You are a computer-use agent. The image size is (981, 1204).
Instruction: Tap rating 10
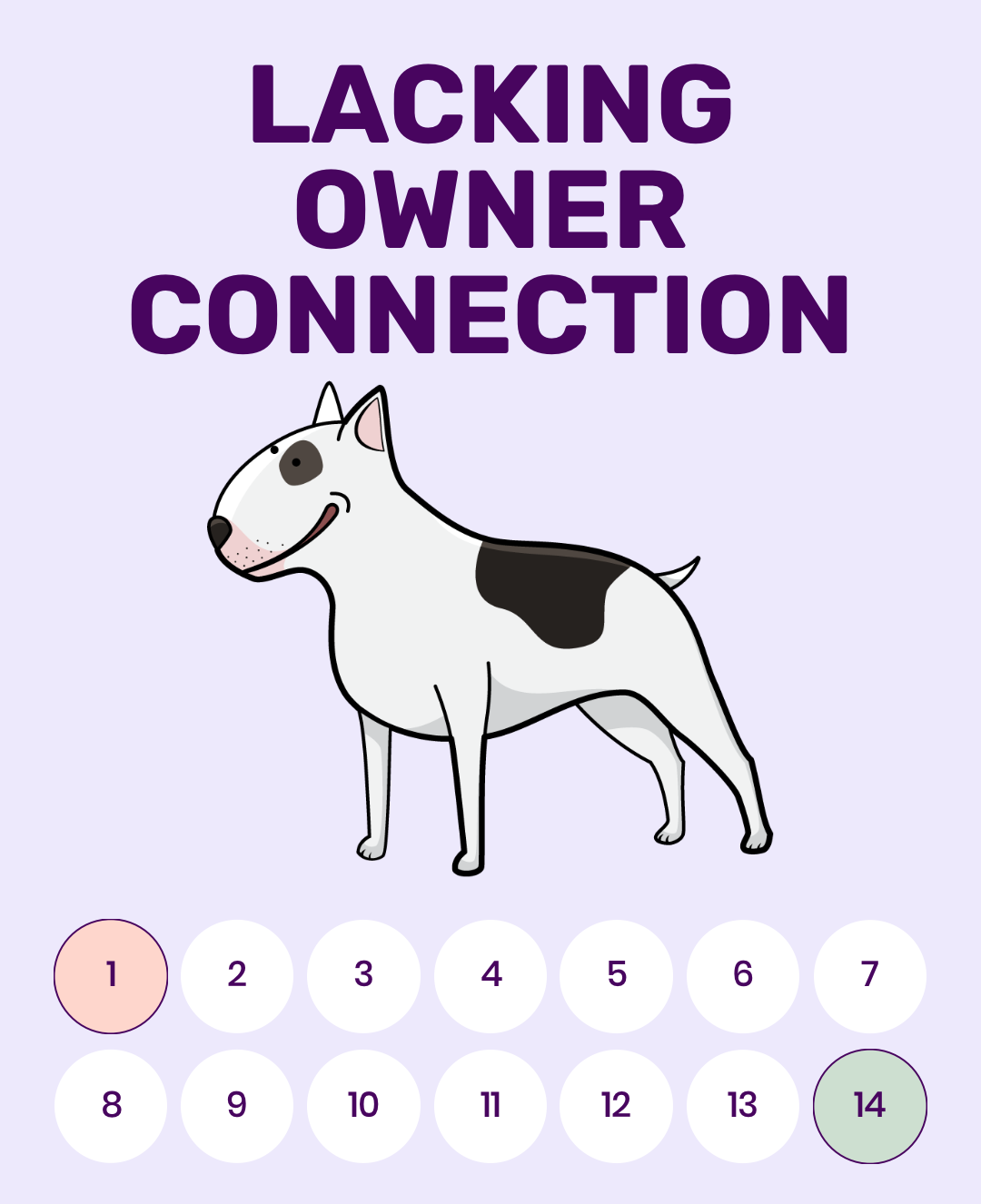point(363,1106)
